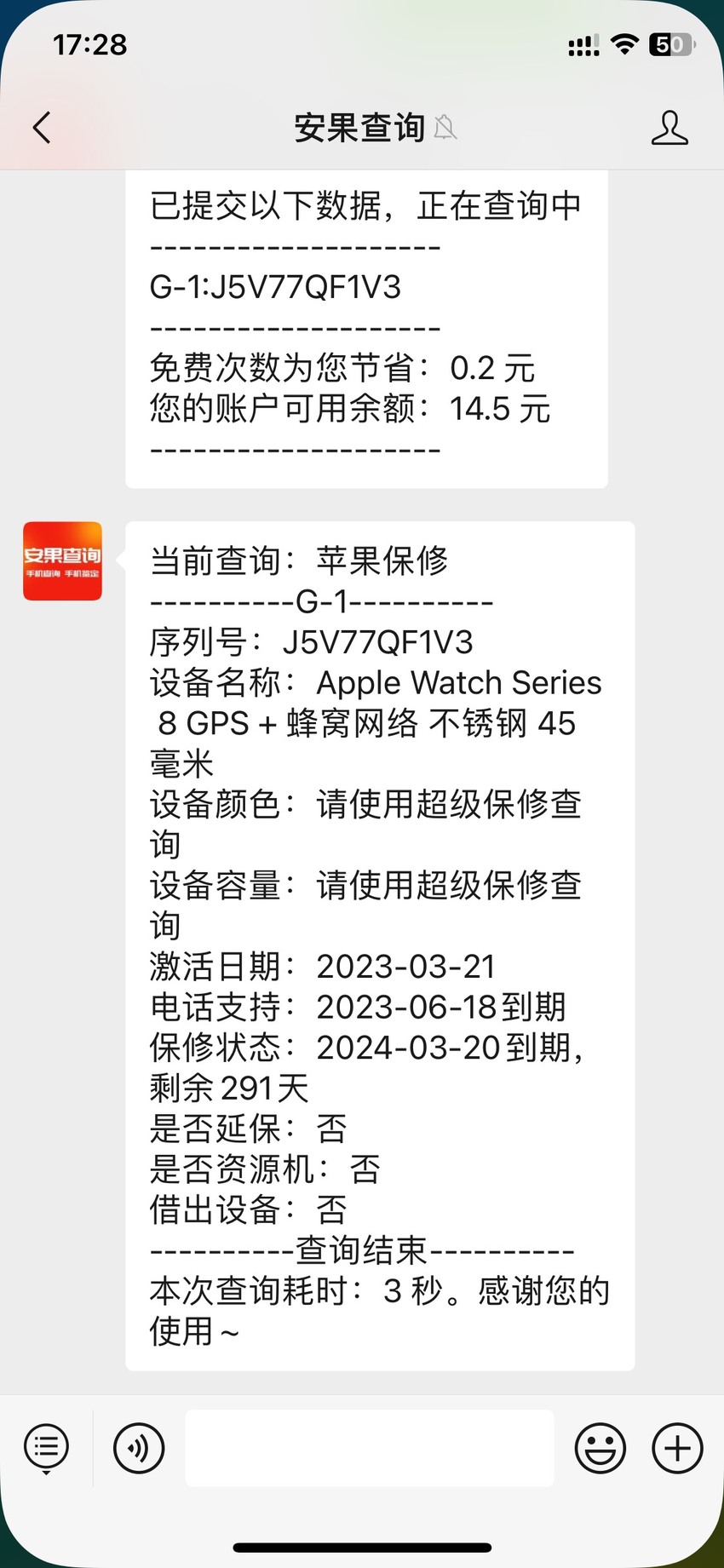Viewport: 724px width, 1568px height.
Task: Open the account profile icon
Action: point(669,128)
